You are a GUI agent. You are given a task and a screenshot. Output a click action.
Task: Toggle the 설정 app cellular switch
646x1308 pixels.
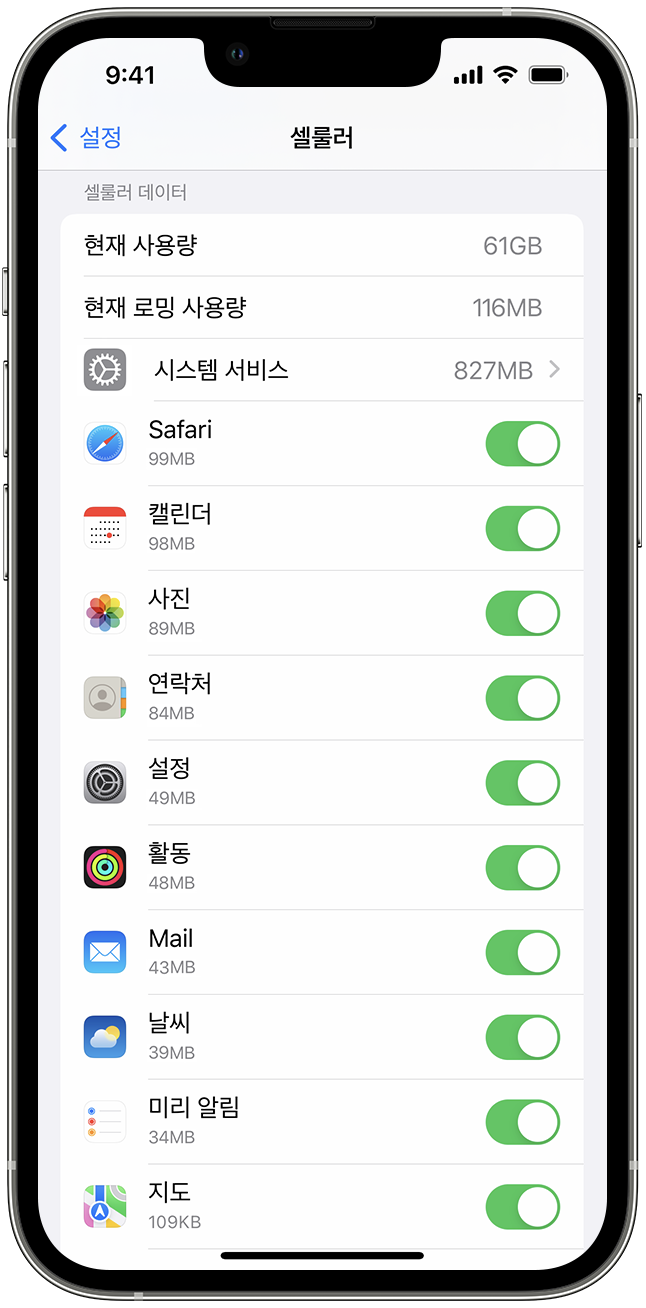click(x=522, y=783)
